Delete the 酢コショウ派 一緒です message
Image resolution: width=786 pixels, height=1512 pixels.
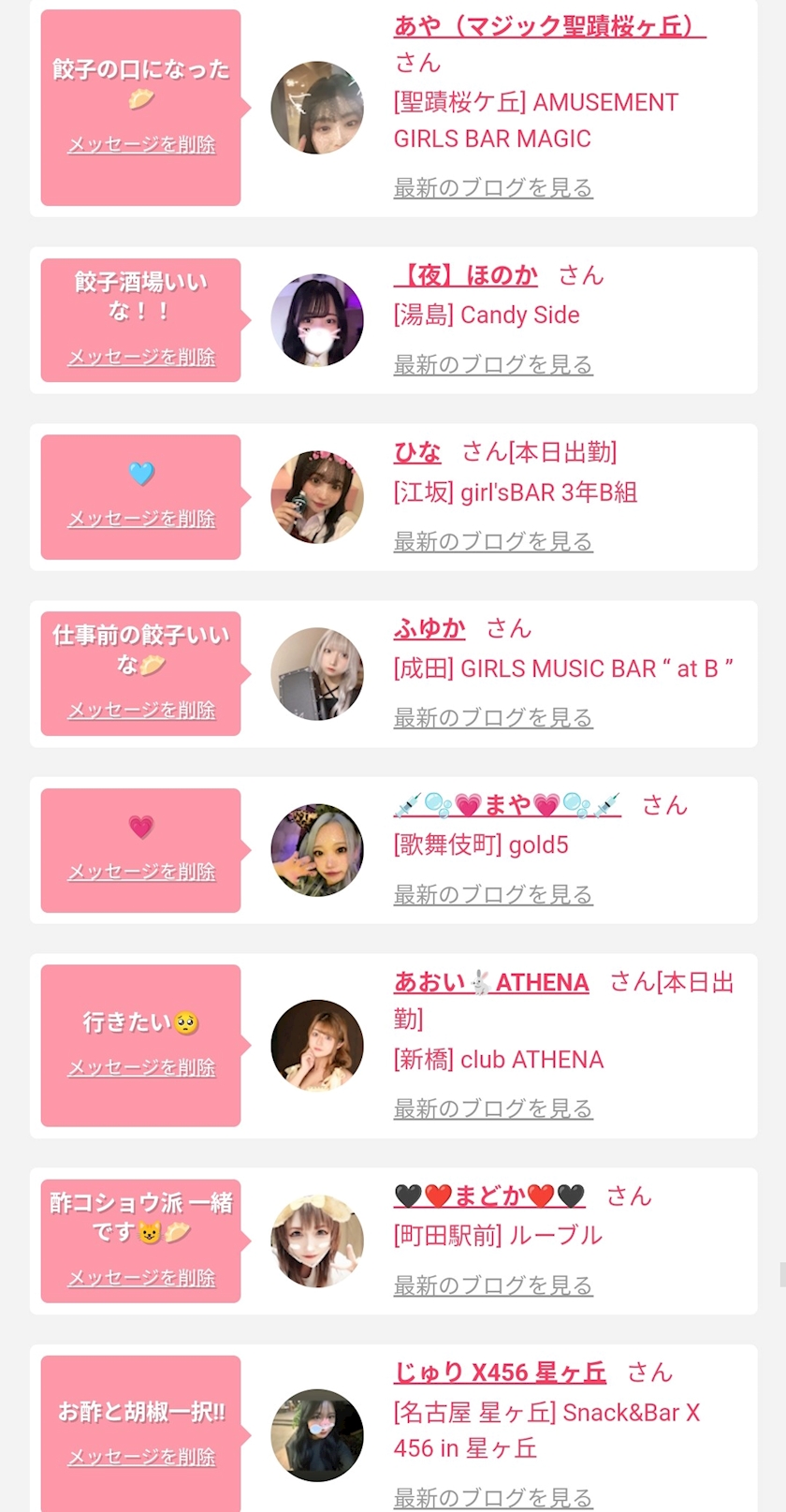click(141, 1278)
